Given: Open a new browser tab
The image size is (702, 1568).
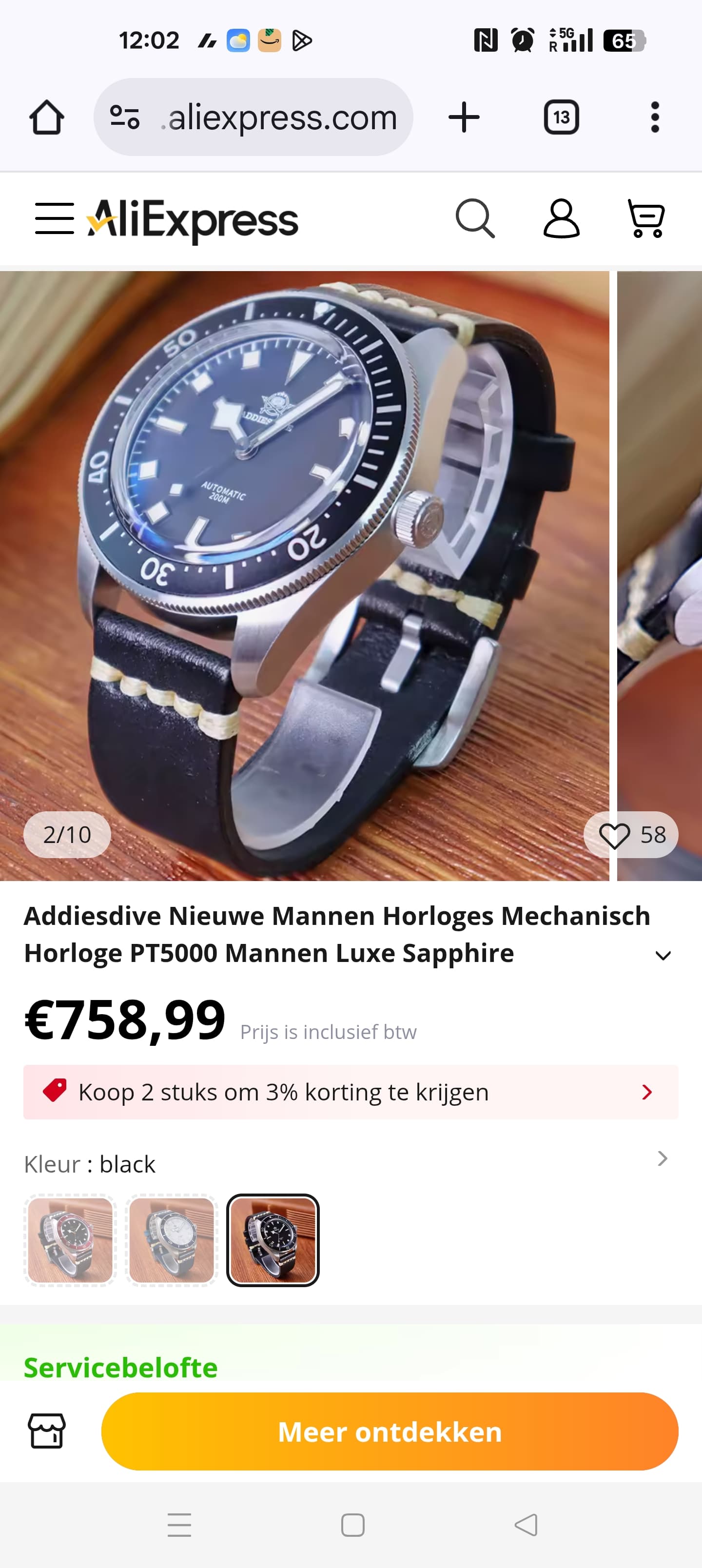Looking at the screenshot, I should [464, 117].
